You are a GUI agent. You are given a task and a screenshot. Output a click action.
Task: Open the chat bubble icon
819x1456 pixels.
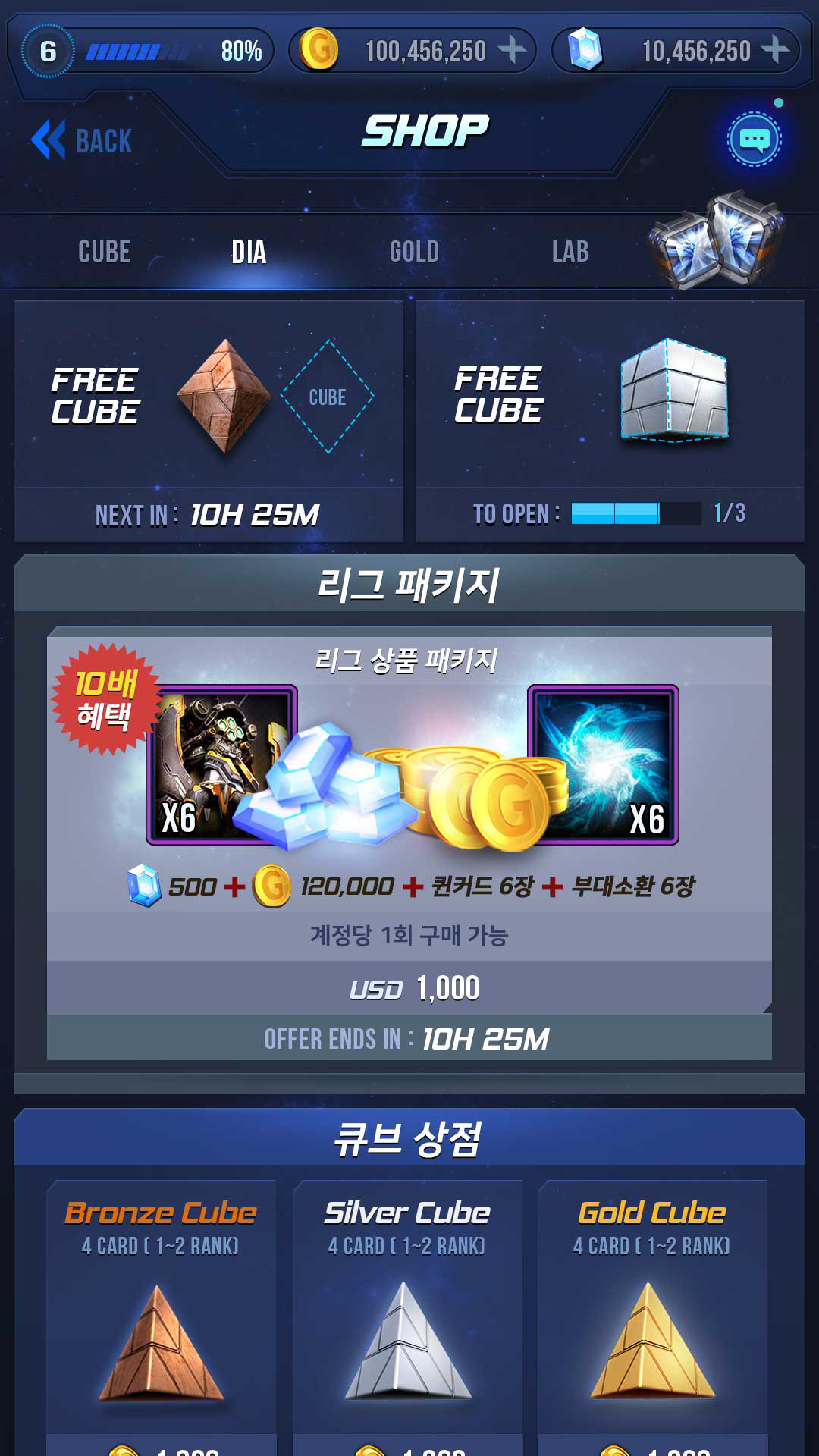[754, 140]
